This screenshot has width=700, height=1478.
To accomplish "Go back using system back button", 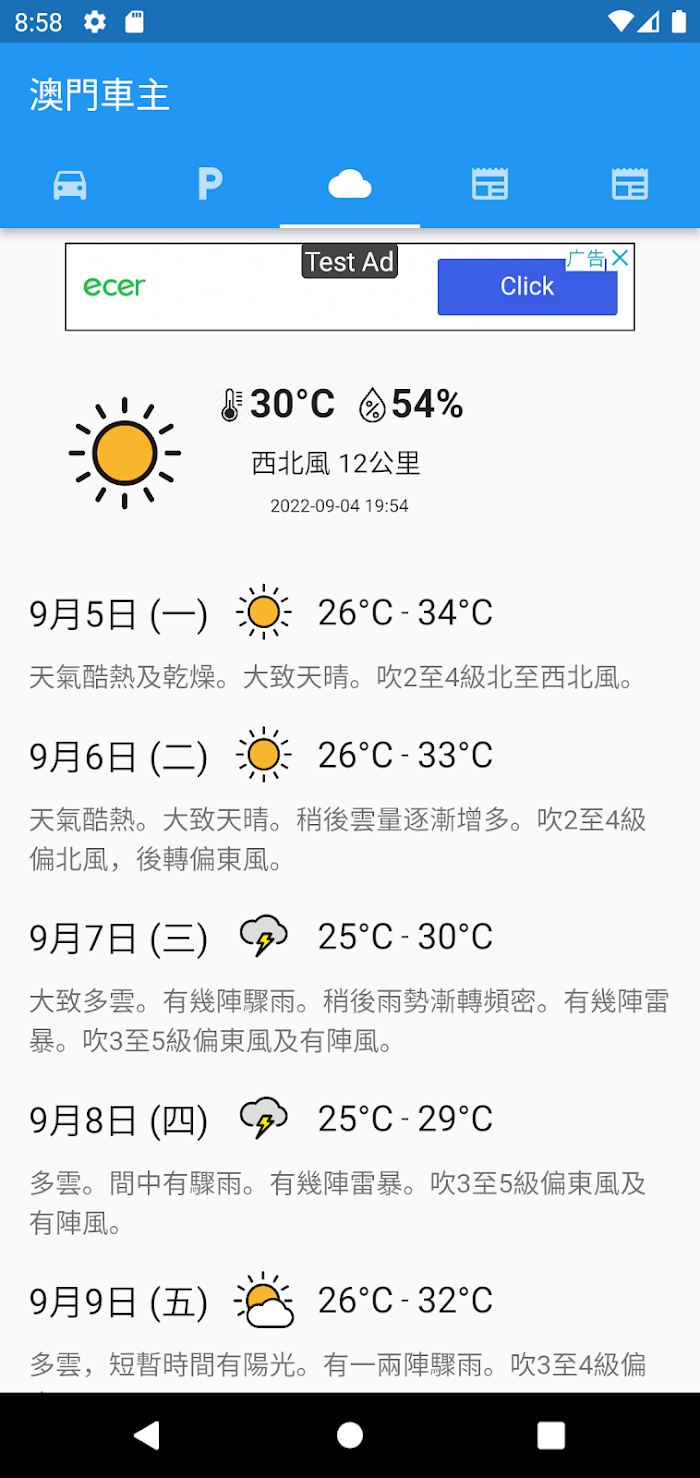I will tap(147, 1435).
